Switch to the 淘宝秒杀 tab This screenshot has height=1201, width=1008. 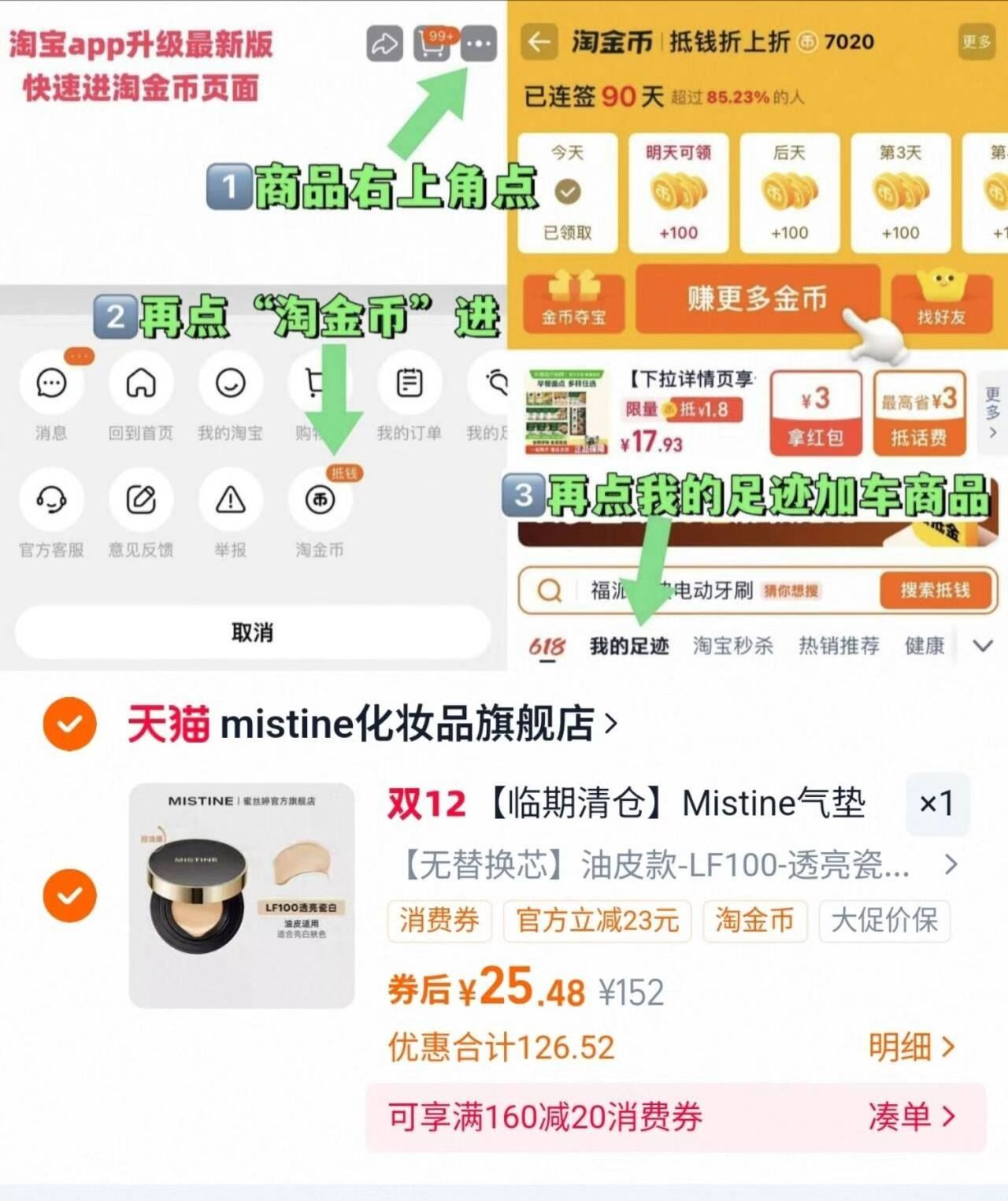pos(732,646)
